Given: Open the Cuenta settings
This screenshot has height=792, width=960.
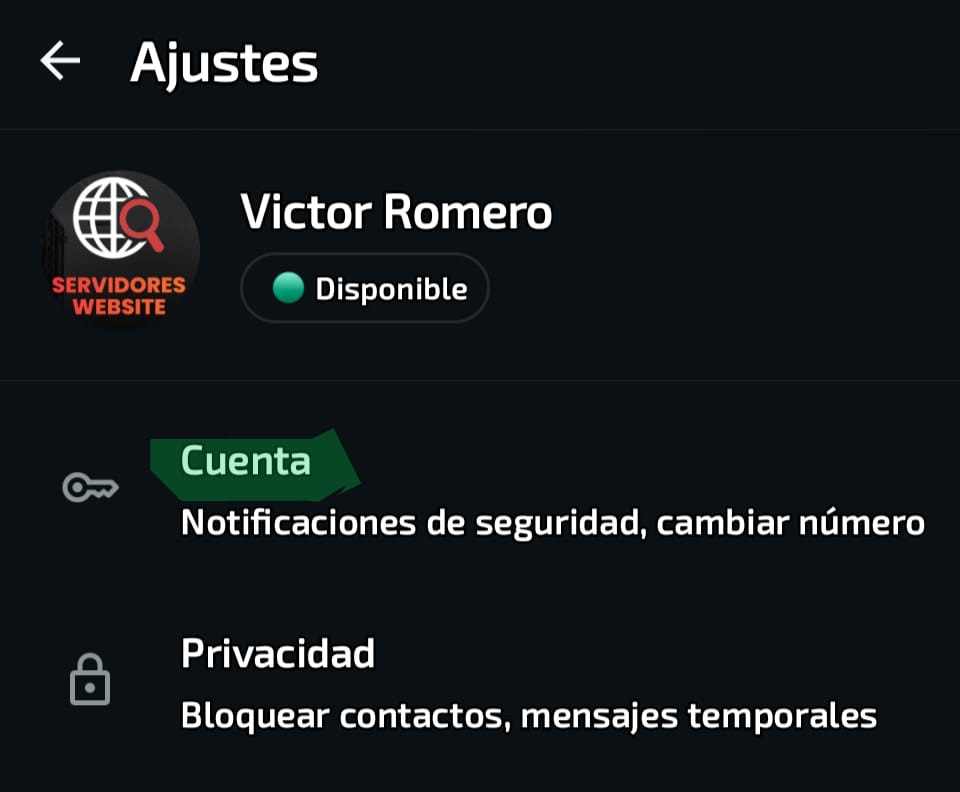Looking at the screenshot, I should (x=480, y=488).
